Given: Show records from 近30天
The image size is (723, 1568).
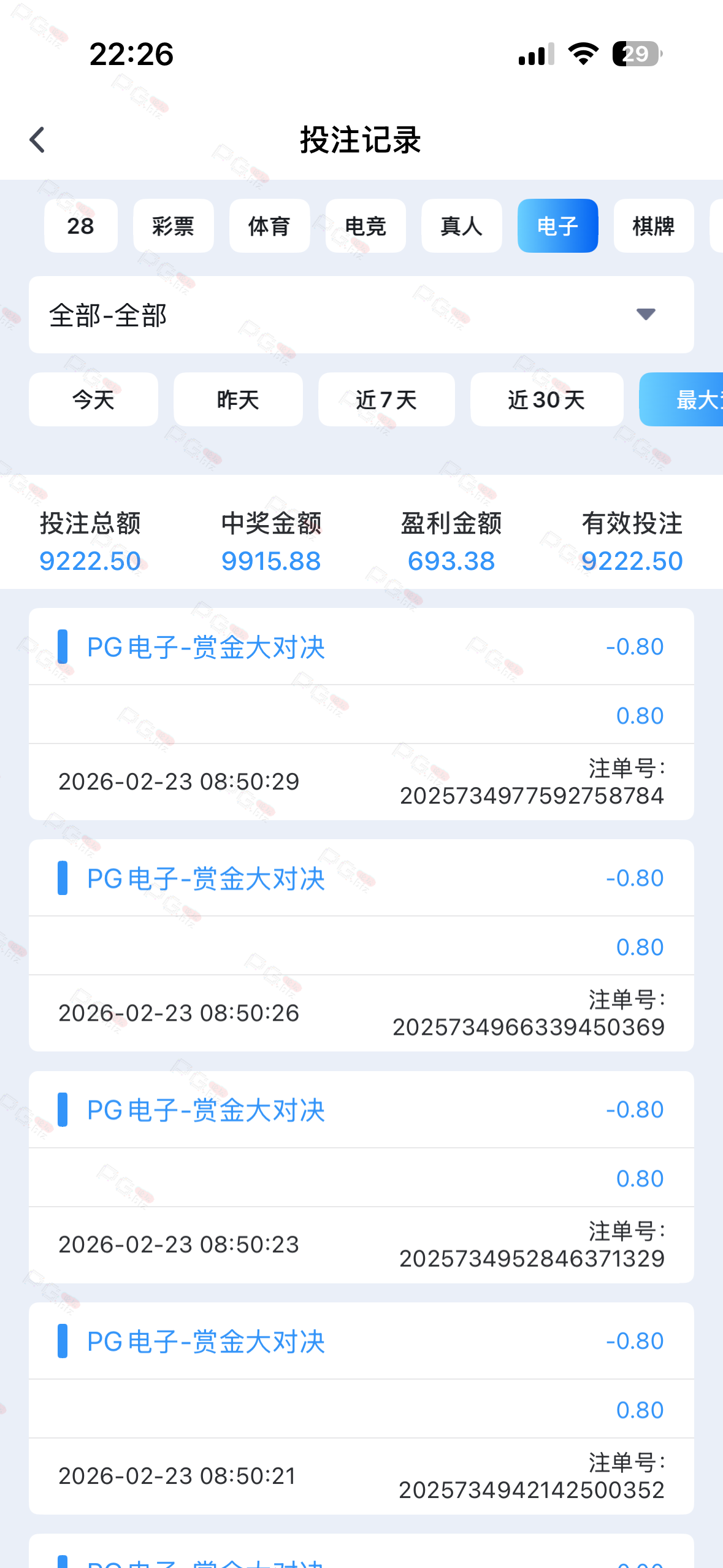Looking at the screenshot, I should [x=547, y=399].
